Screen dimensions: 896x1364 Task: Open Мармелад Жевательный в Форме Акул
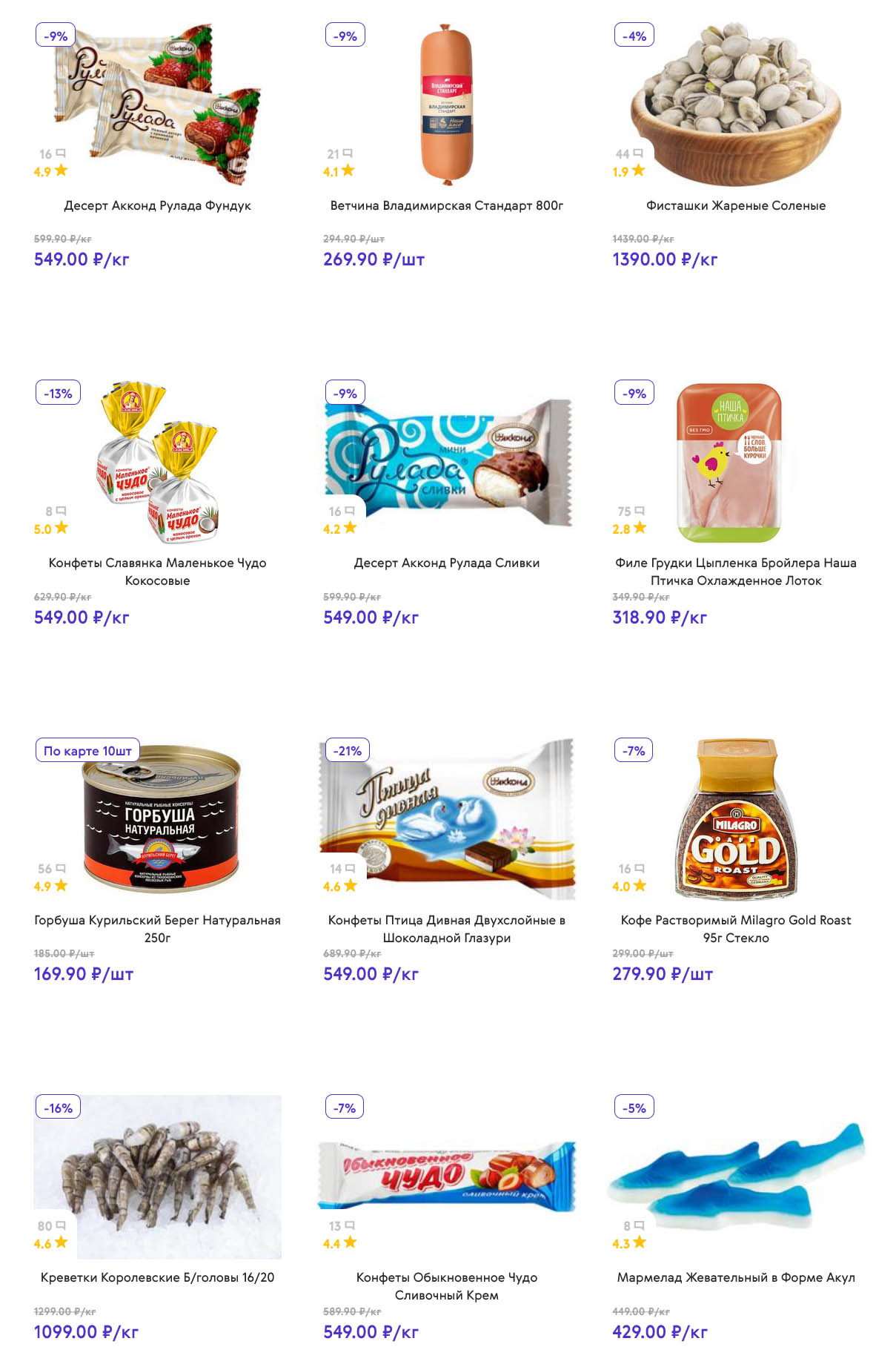coord(735,1277)
